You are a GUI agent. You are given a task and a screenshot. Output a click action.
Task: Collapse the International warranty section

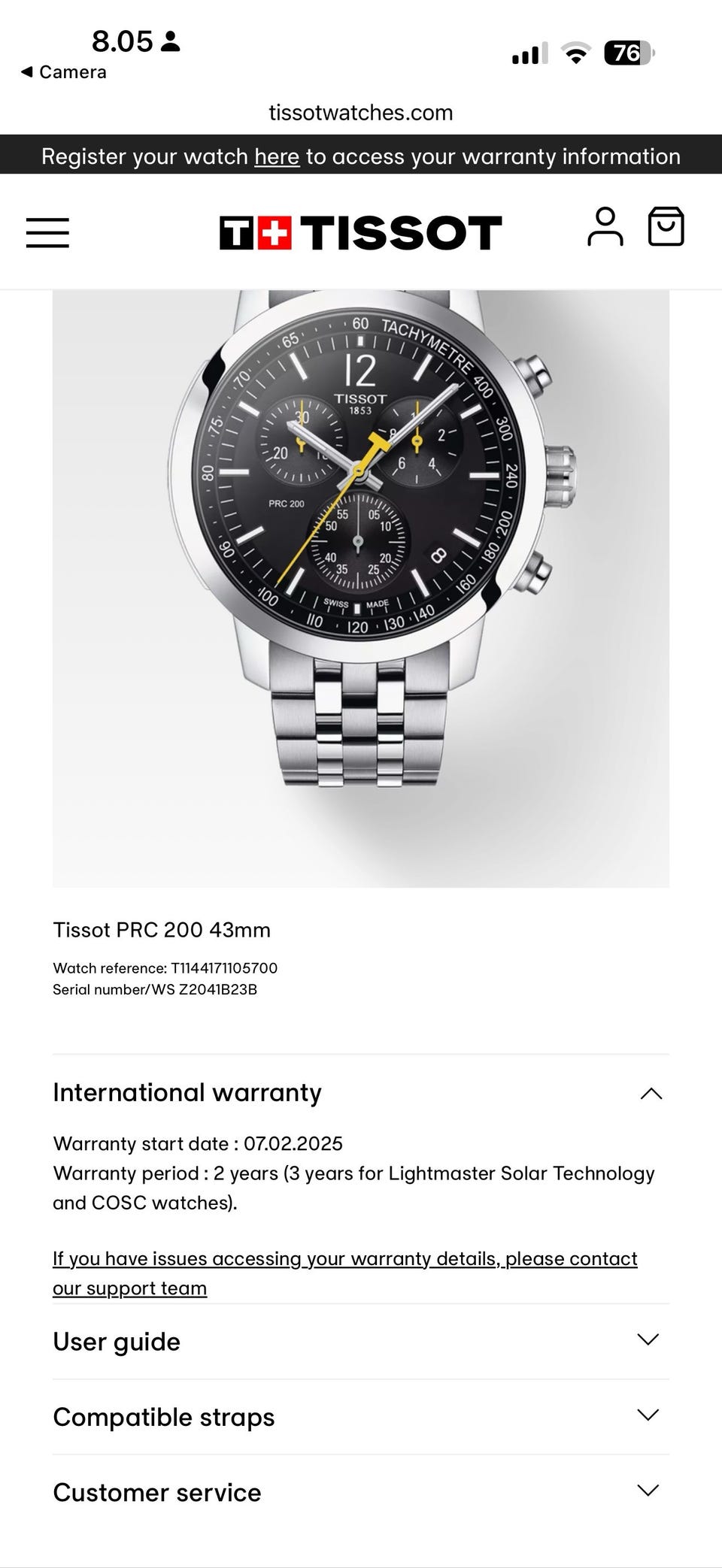651,1094
